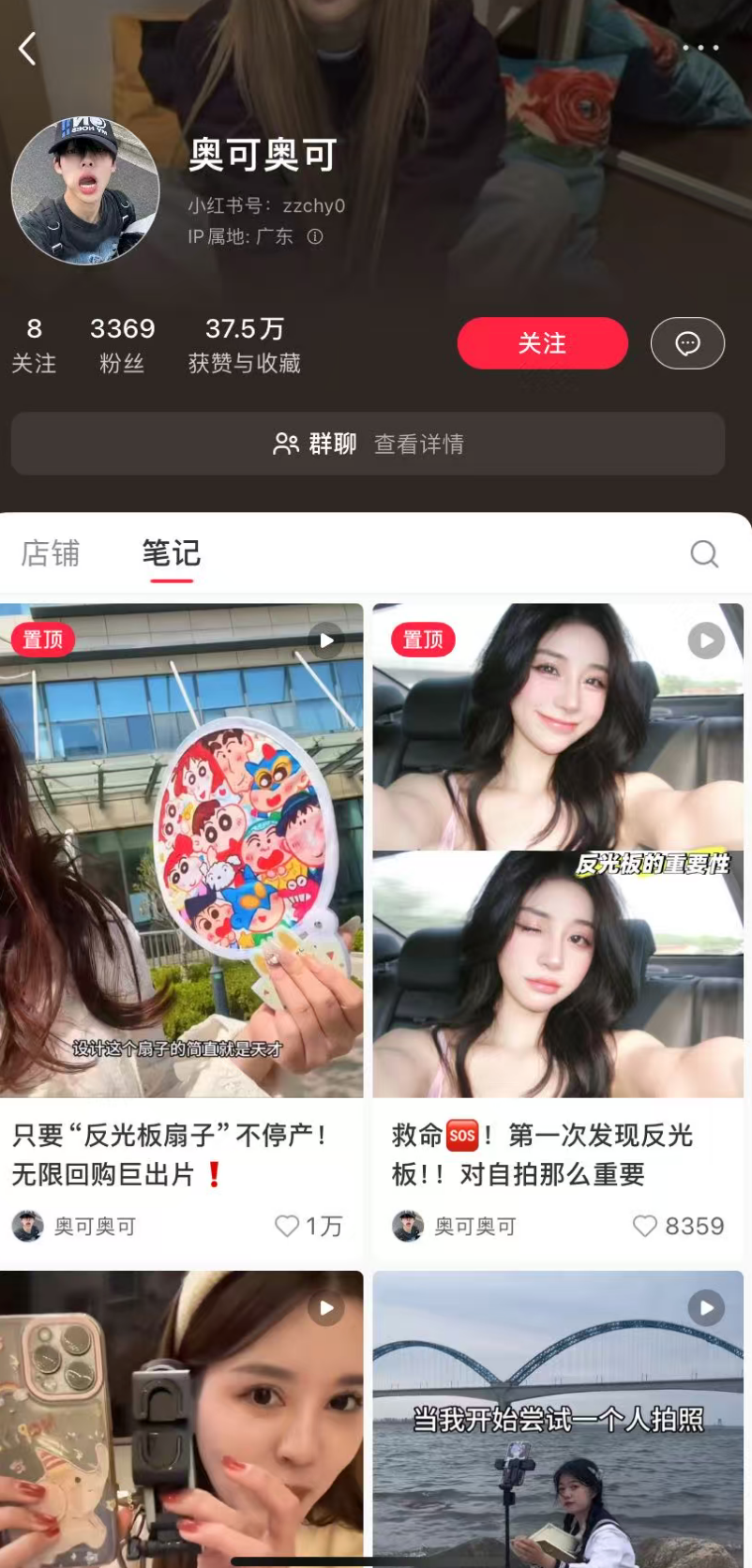Screen dimensions: 752x1568
Task: Select the 笔记 tab
Action: click(171, 553)
